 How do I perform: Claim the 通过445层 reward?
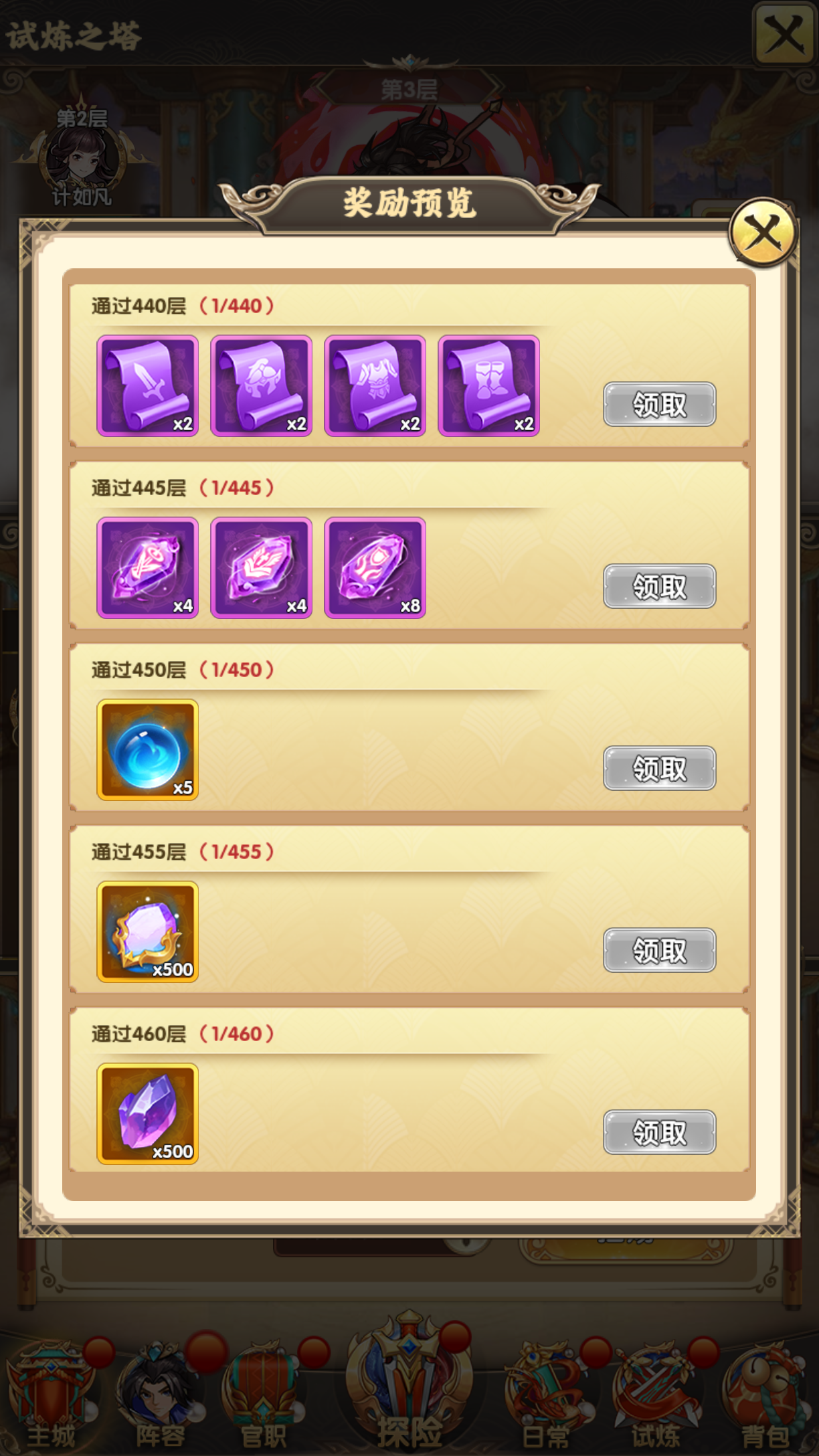point(659,586)
